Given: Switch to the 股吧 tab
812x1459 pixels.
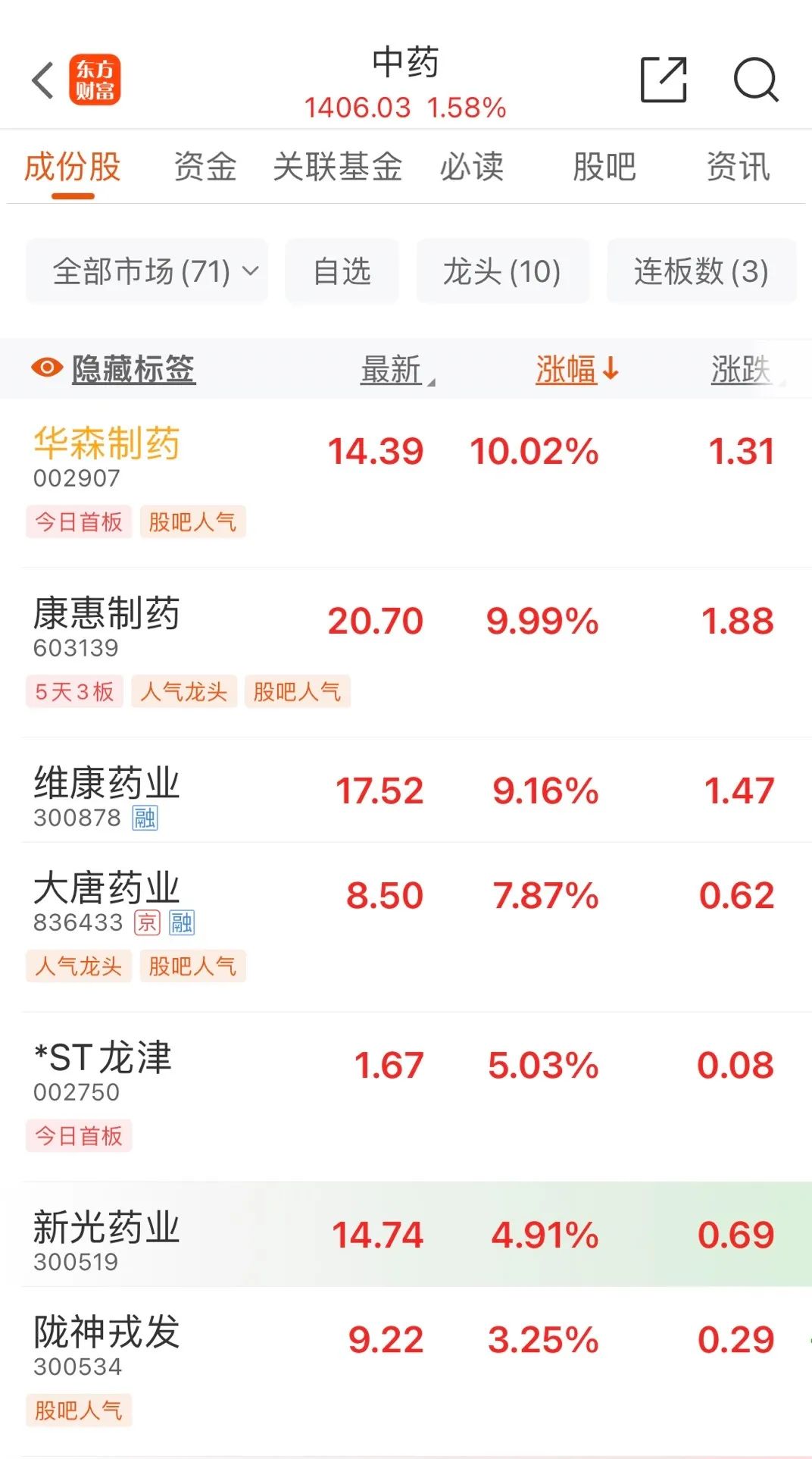Looking at the screenshot, I should point(604,167).
